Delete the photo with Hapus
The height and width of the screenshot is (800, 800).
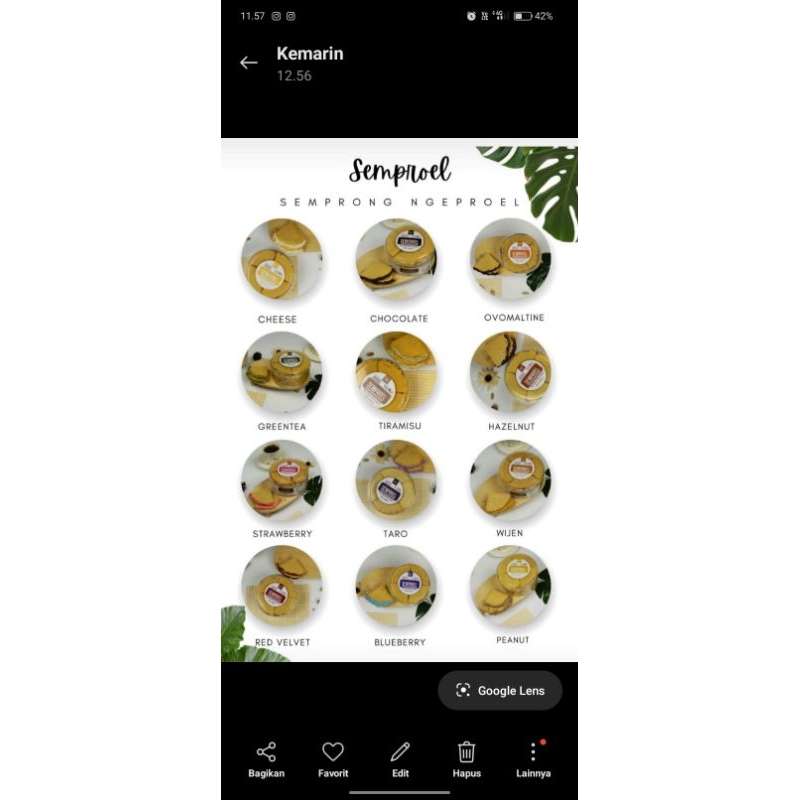pyautogui.click(x=466, y=759)
